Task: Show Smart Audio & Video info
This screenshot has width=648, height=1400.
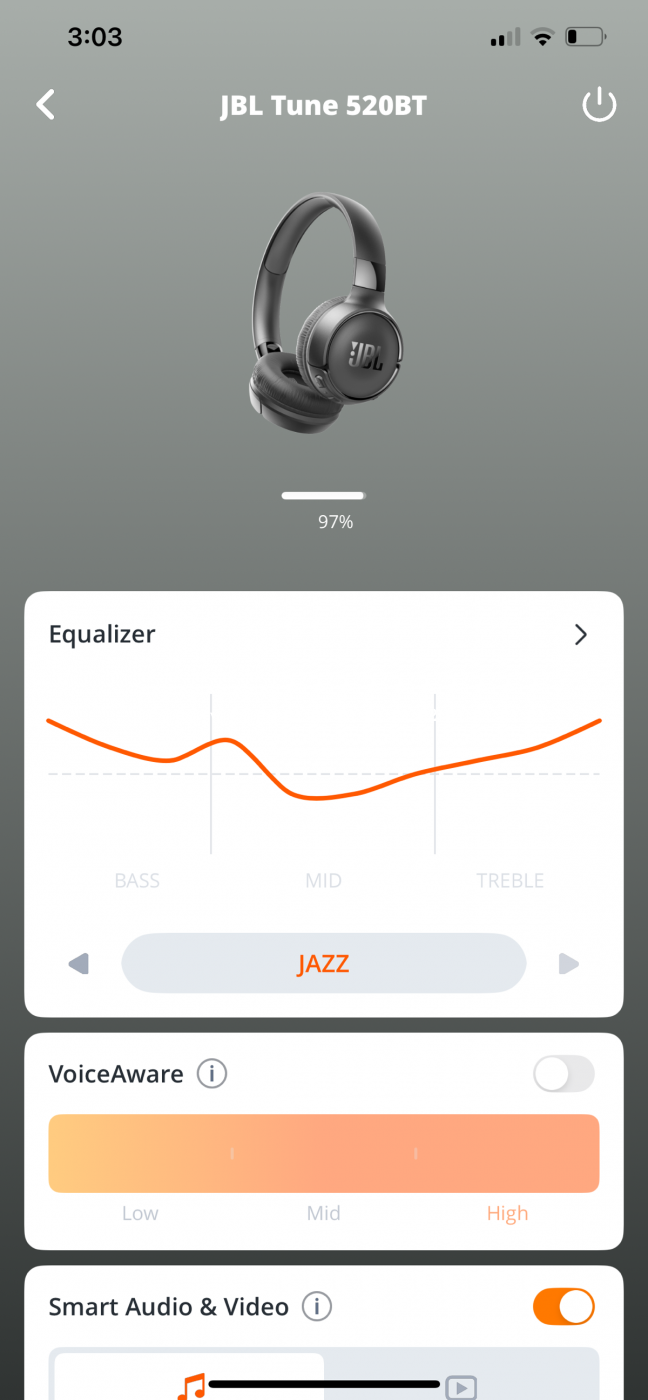Action: (317, 1306)
